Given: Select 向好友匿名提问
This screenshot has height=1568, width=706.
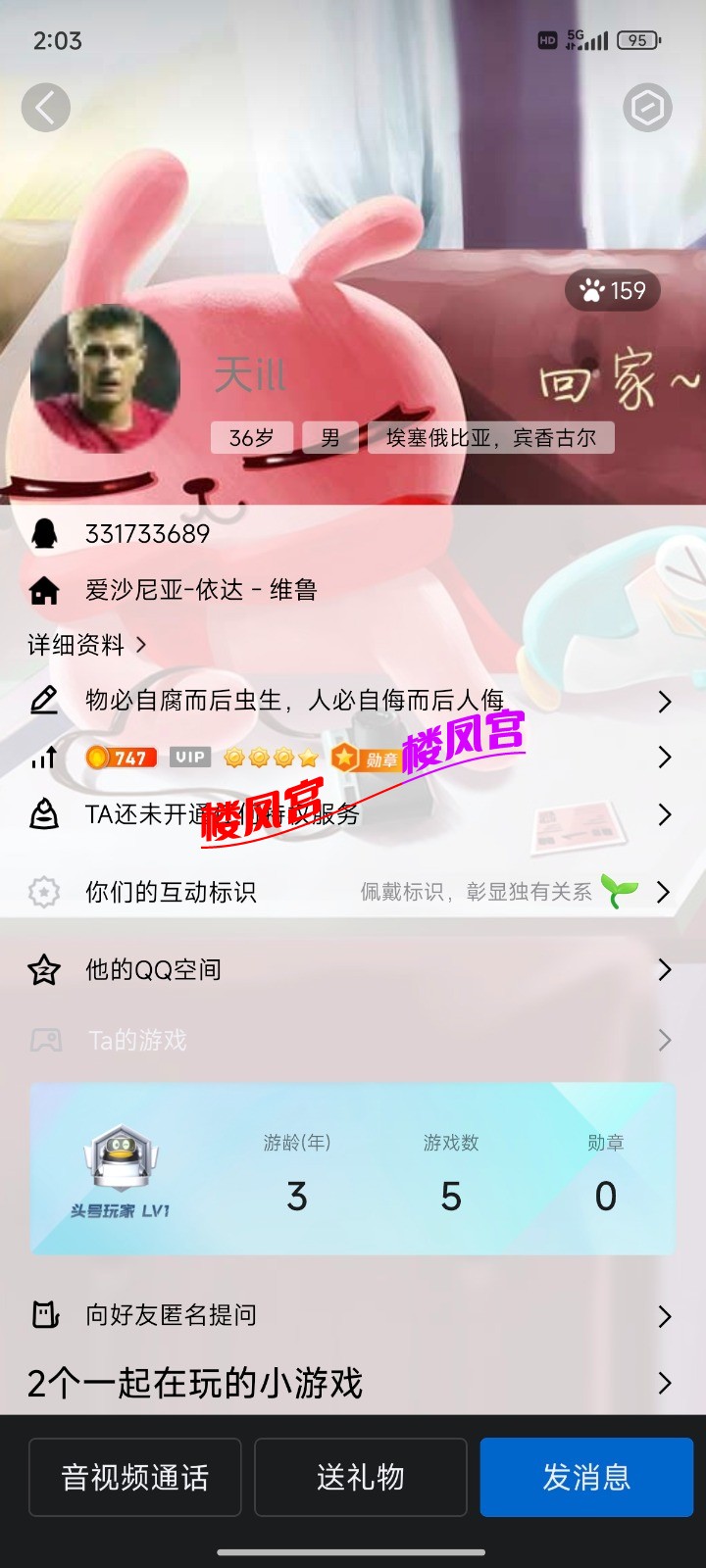Looking at the screenshot, I should (353, 1315).
